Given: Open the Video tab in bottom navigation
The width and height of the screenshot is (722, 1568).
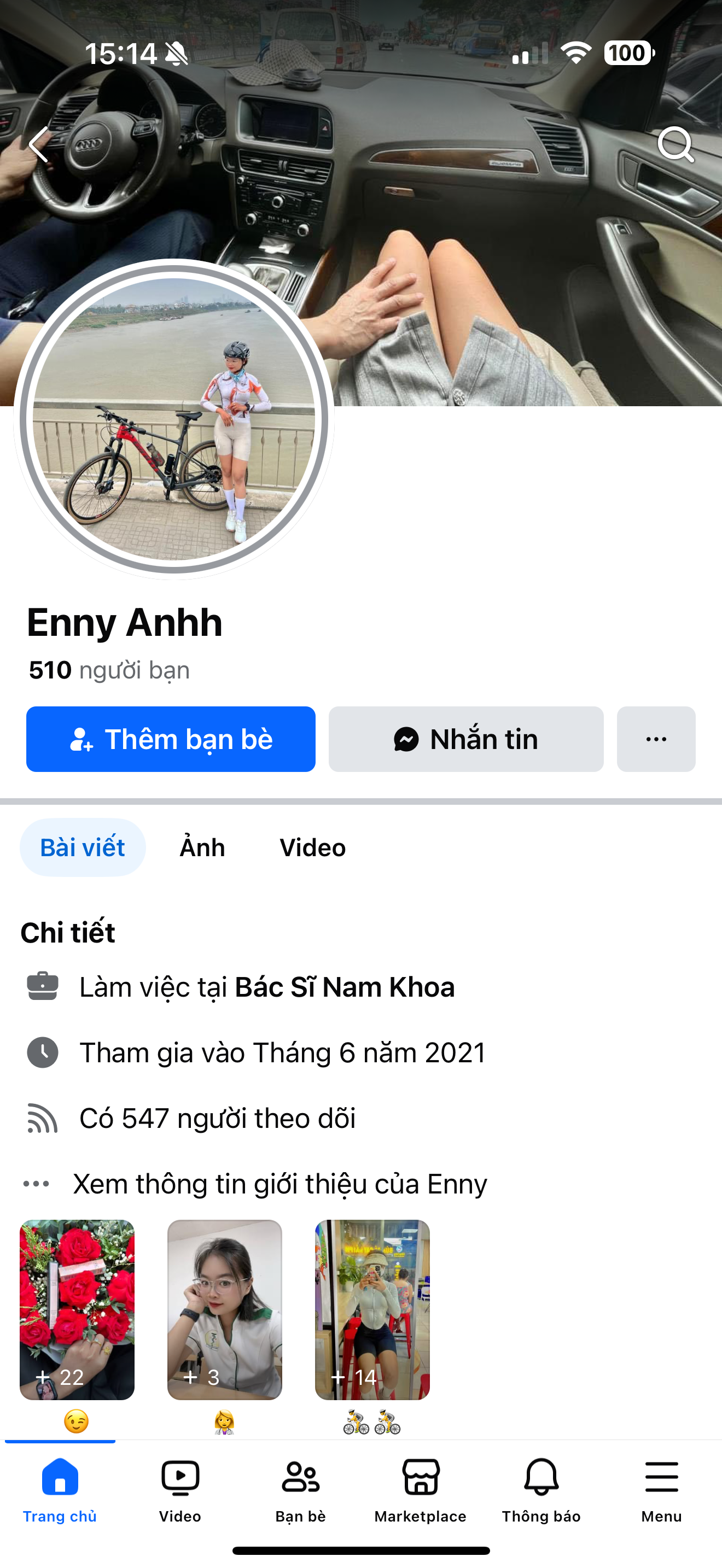Looking at the screenshot, I should click(x=180, y=1489).
